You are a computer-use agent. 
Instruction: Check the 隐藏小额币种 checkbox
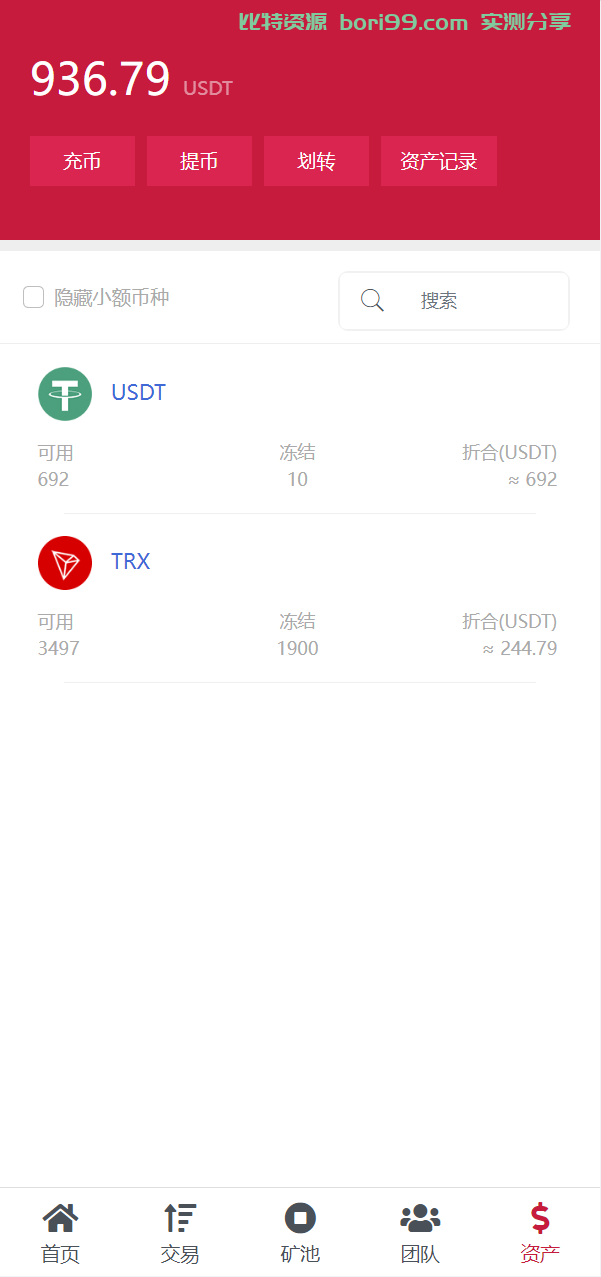coord(34,297)
